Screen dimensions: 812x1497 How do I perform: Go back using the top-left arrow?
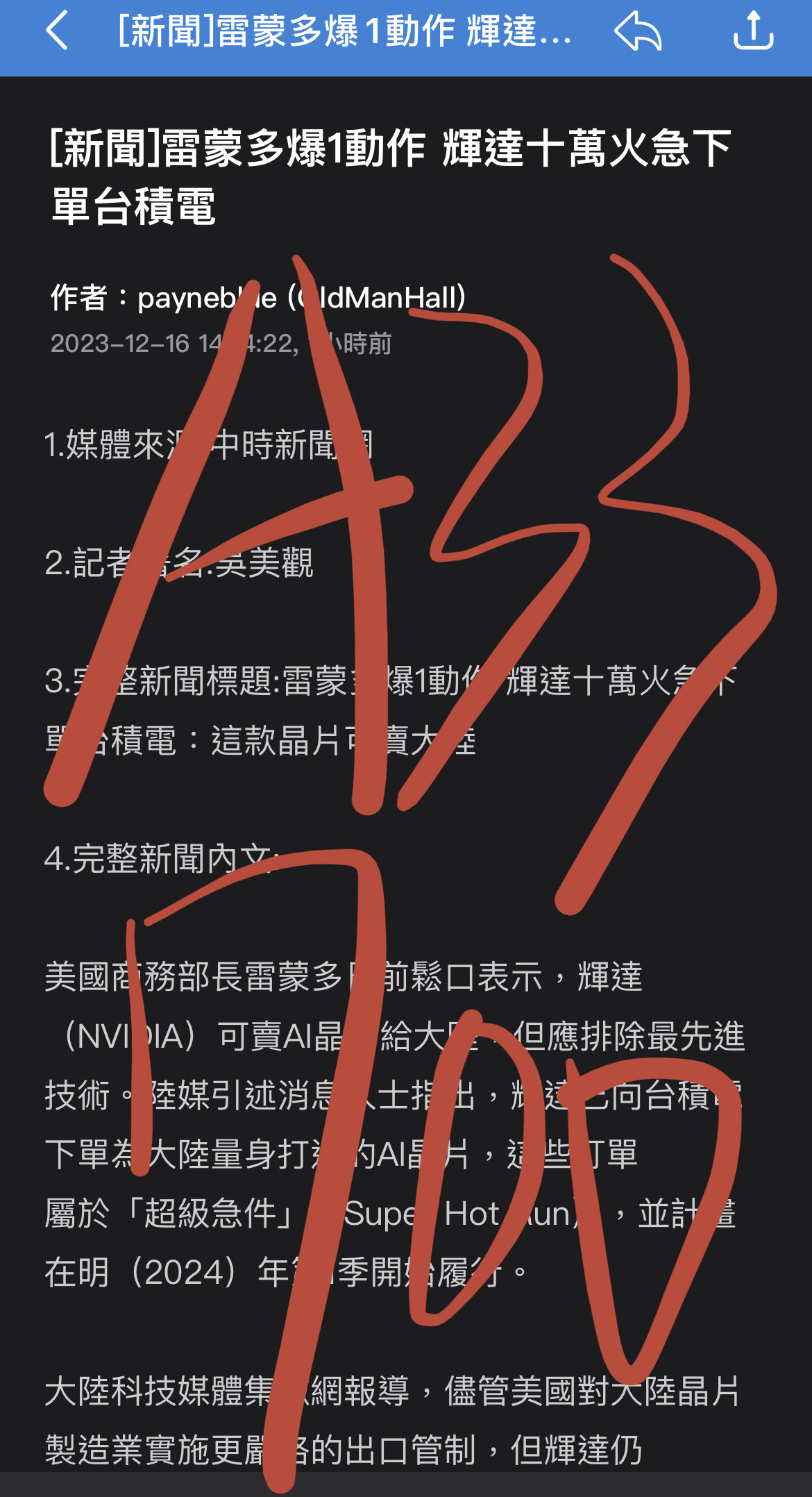(57, 31)
